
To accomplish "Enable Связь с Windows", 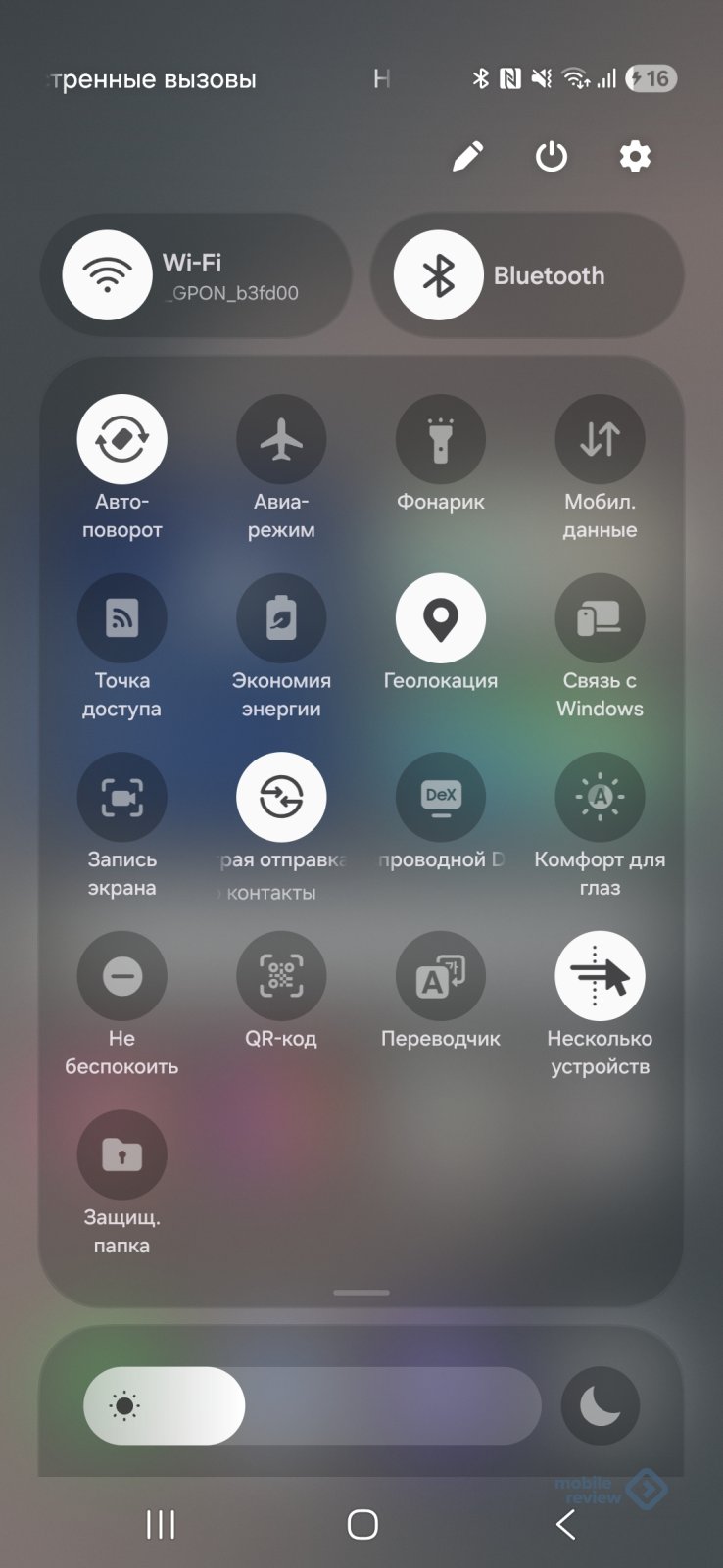I will [x=600, y=618].
